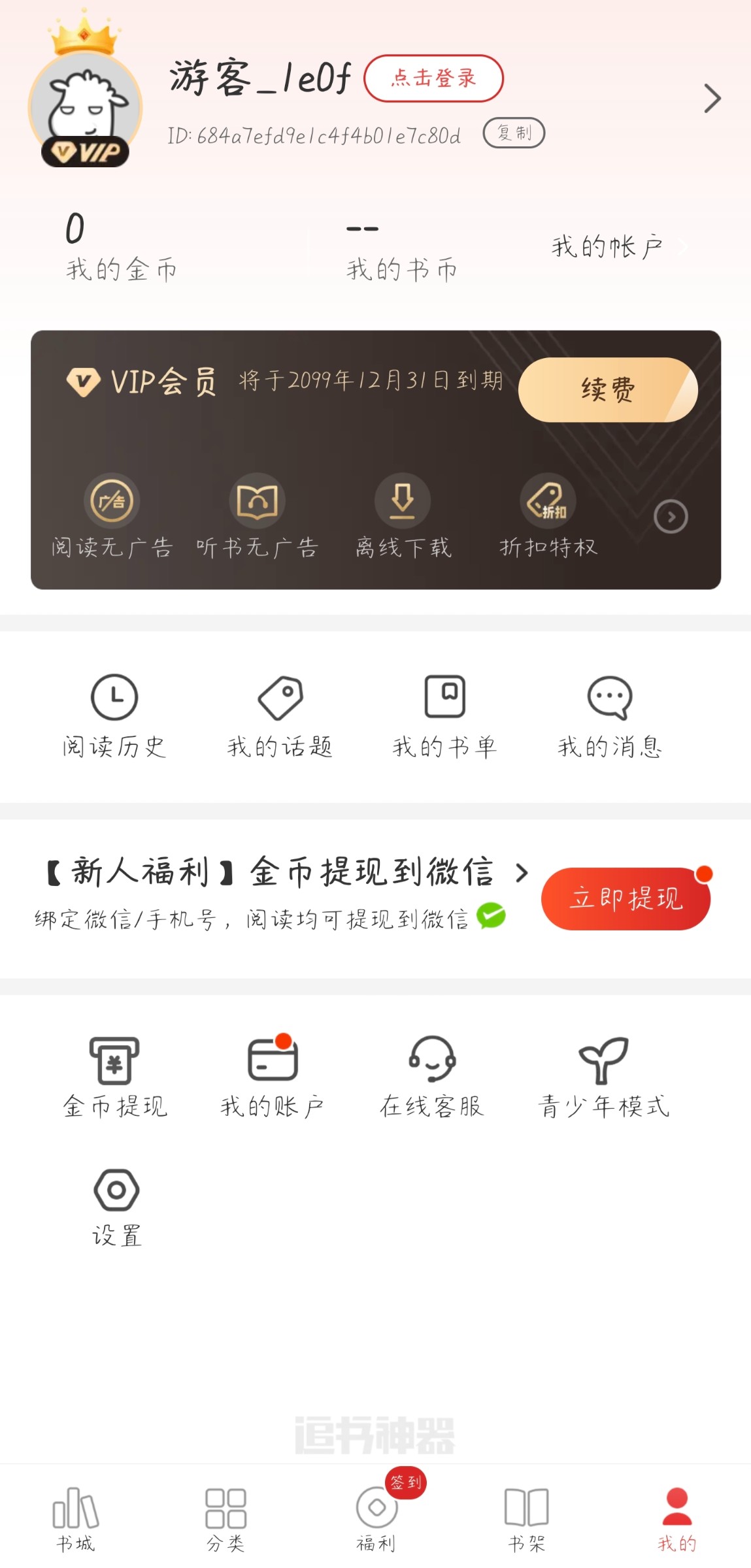Open profile details via top-right chevron
The width and height of the screenshot is (751, 1568).
(712, 99)
